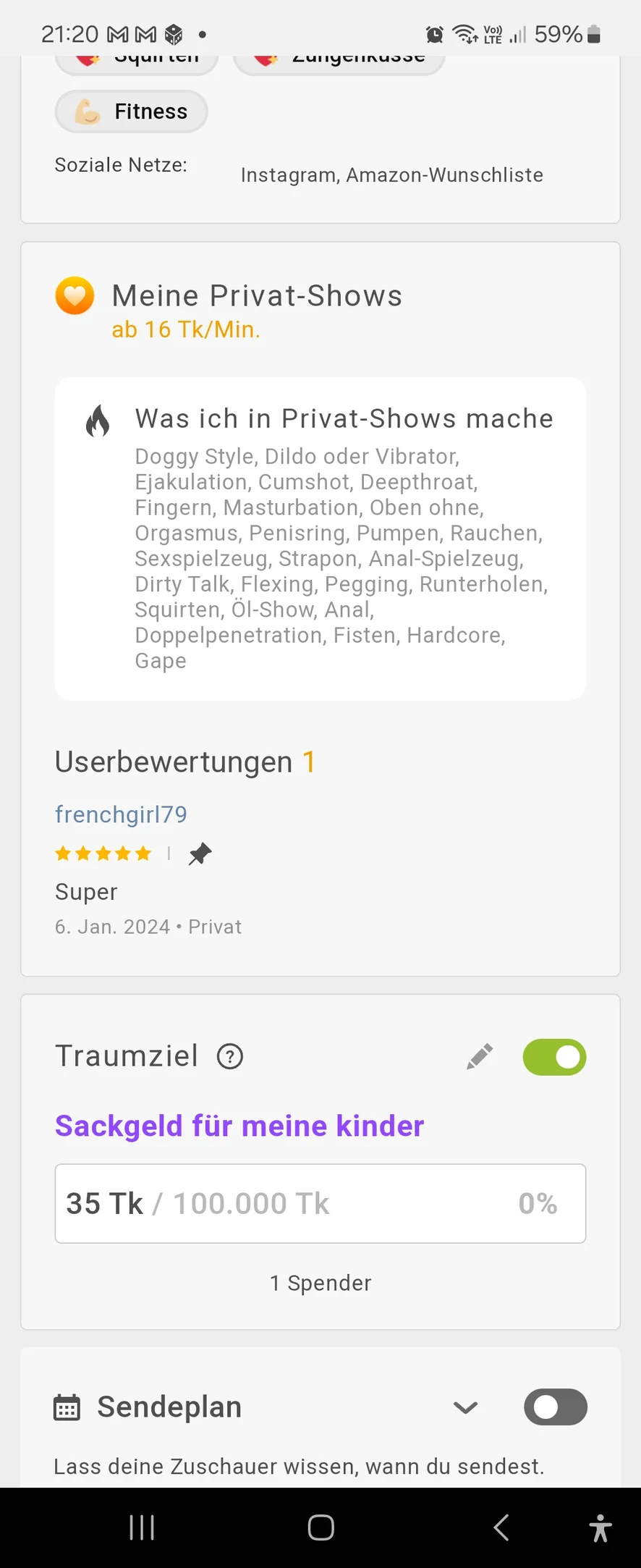Viewport: 641px width, 1568px height.
Task: Open the Traumziel help question mark
Action: pyautogui.click(x=230, y=1057)
